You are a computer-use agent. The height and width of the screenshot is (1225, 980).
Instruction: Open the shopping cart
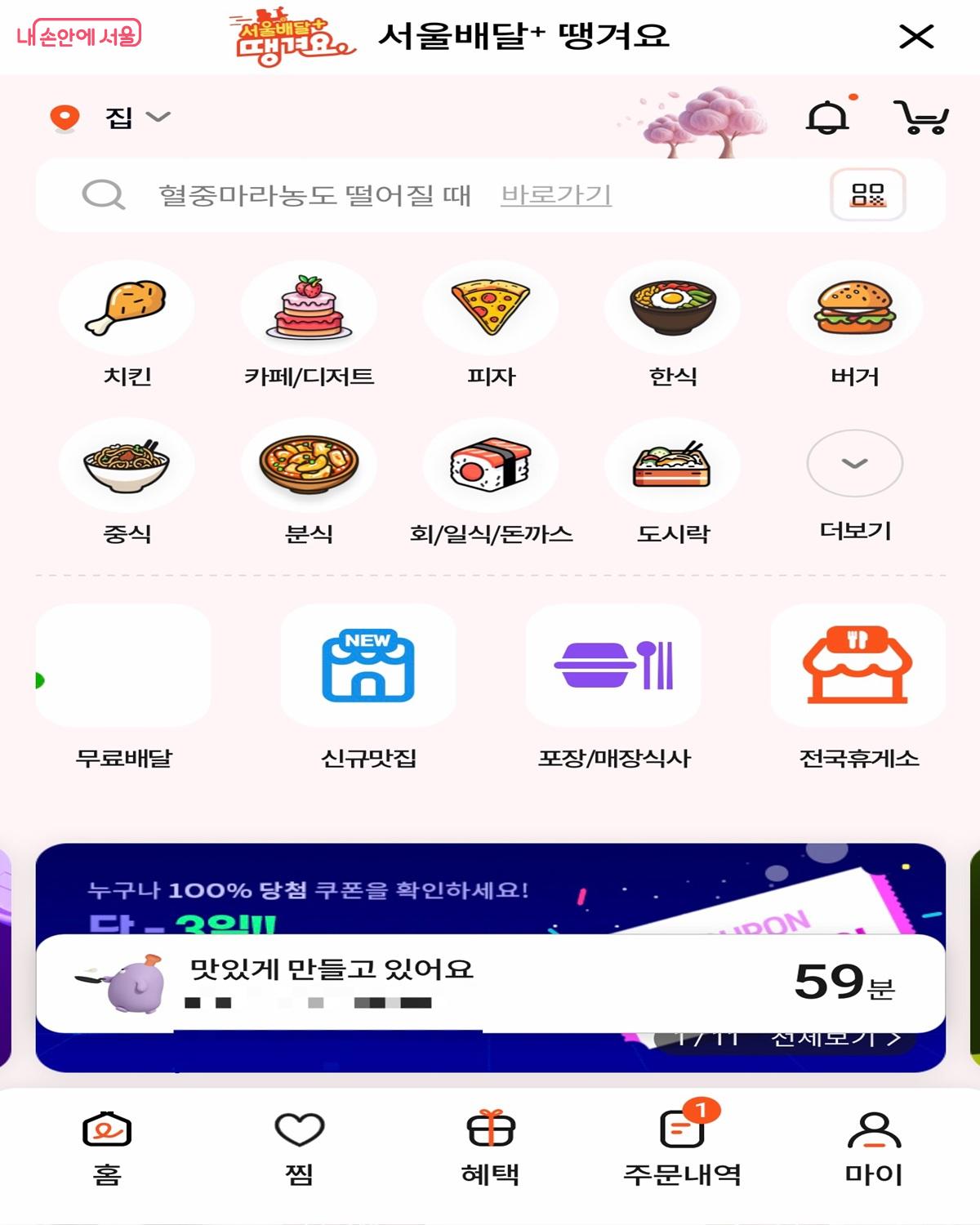coord(920,118)
